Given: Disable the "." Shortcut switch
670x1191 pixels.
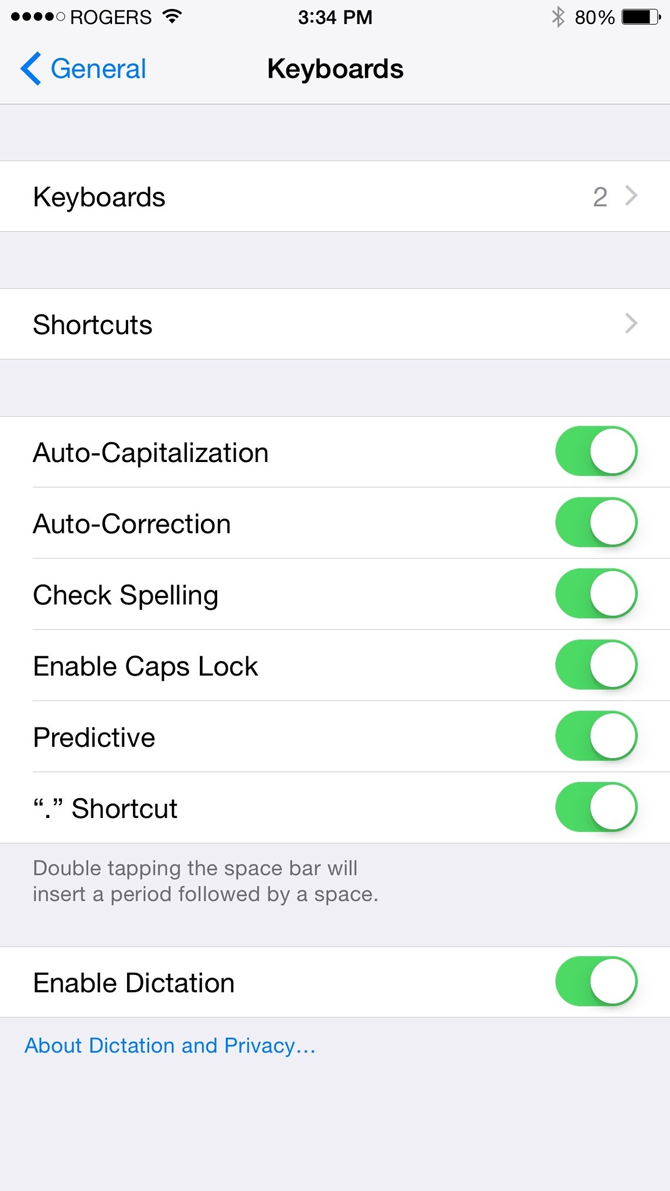Looking at the screenshot, I should tap(596, 808).
